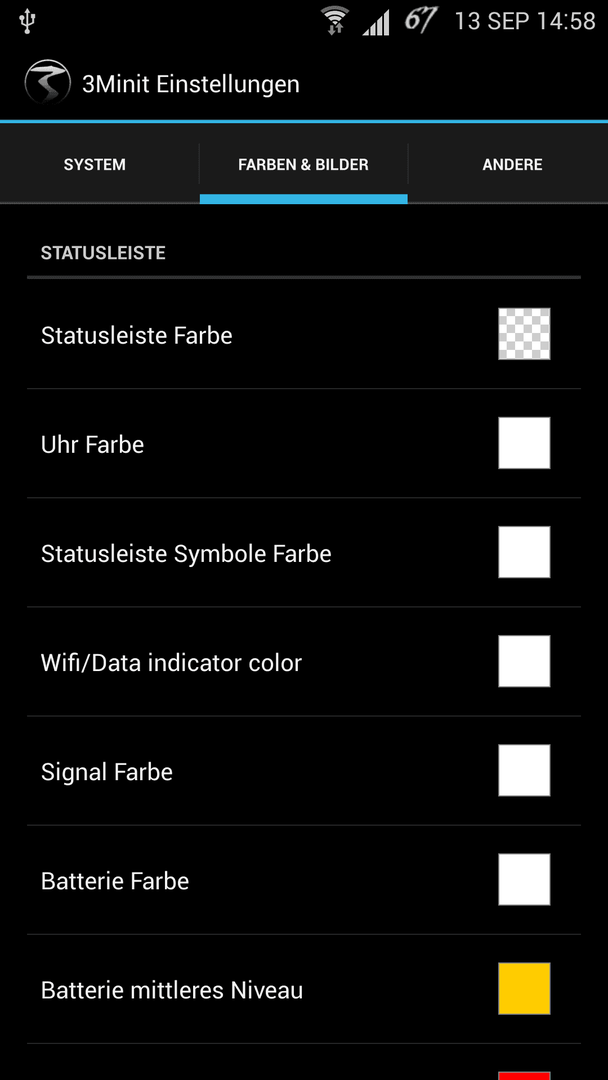Open Statusleiste Symbole Farbe option
Viewport: 608px width, 1080px height.
(304, 552)
